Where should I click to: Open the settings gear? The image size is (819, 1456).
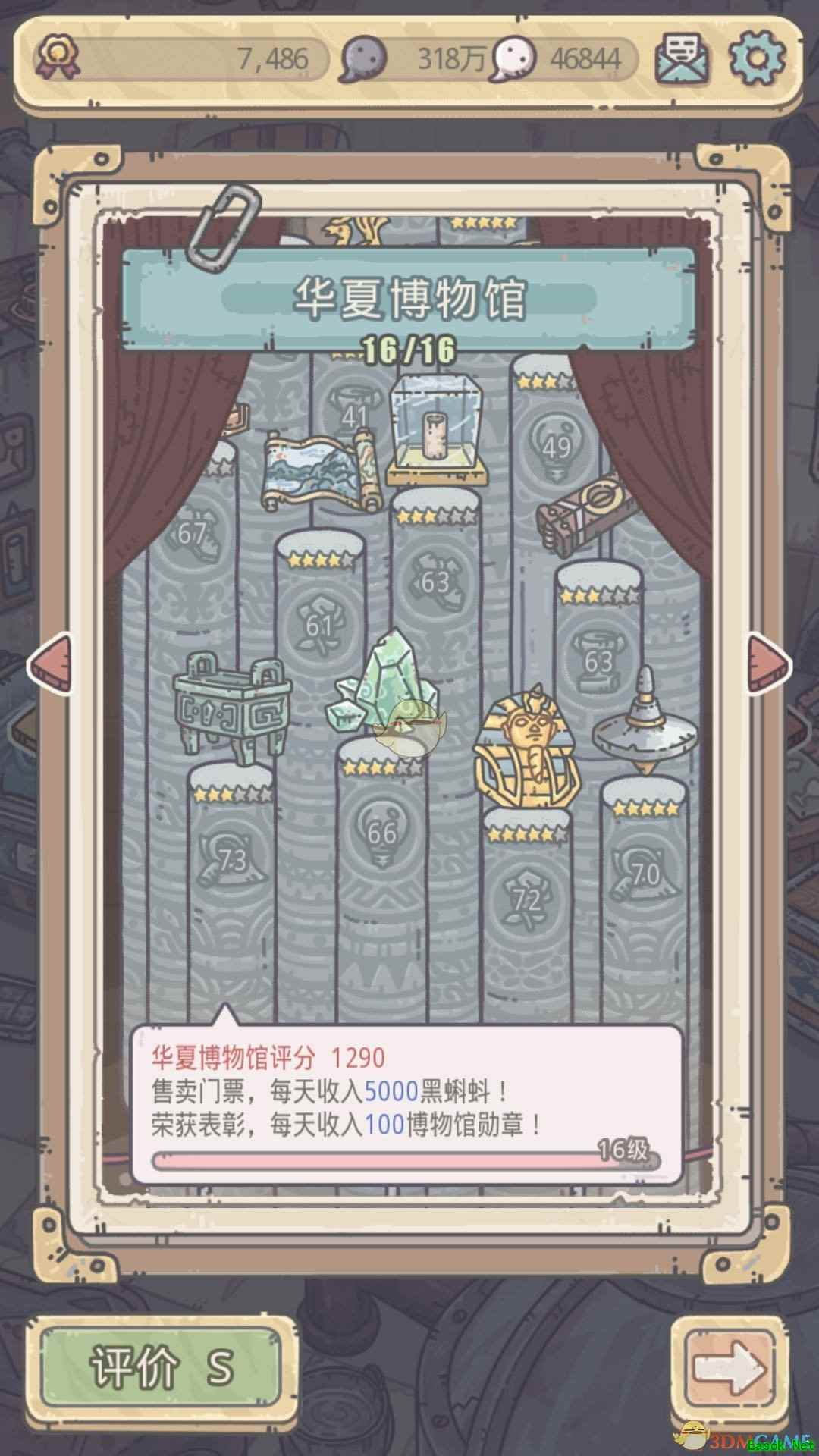coord(756,58)
